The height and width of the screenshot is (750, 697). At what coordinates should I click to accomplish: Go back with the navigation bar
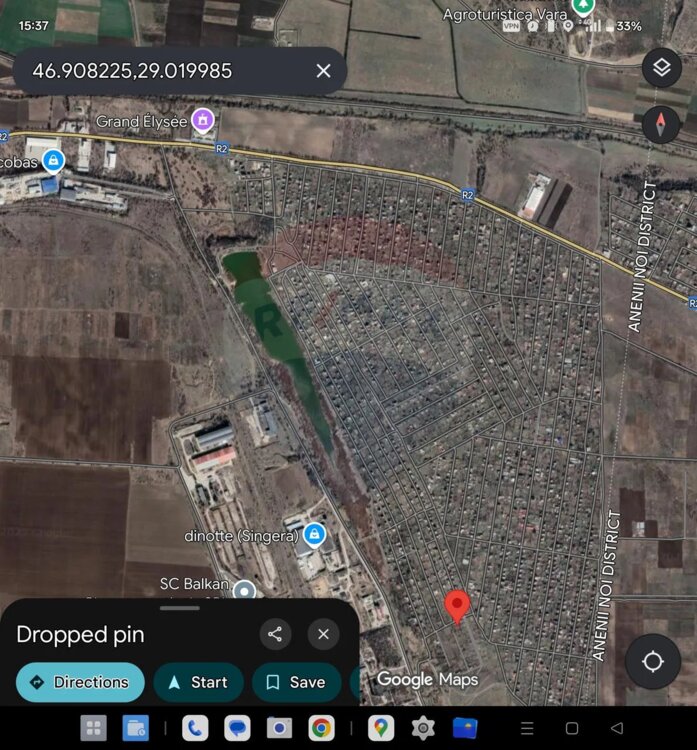(617, 728)
